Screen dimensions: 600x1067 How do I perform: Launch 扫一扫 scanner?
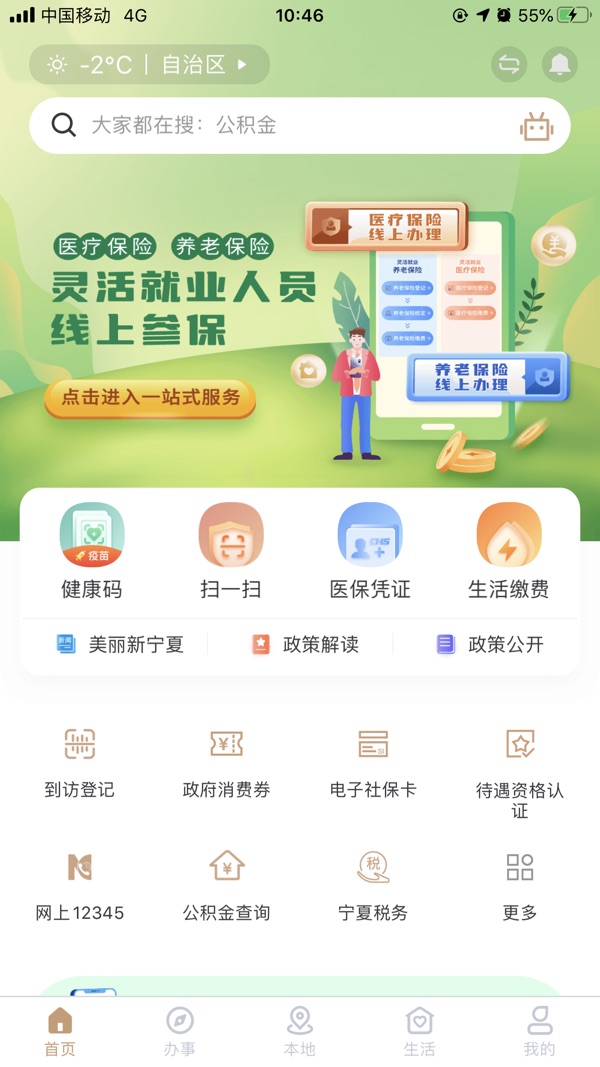pos(230,552)
